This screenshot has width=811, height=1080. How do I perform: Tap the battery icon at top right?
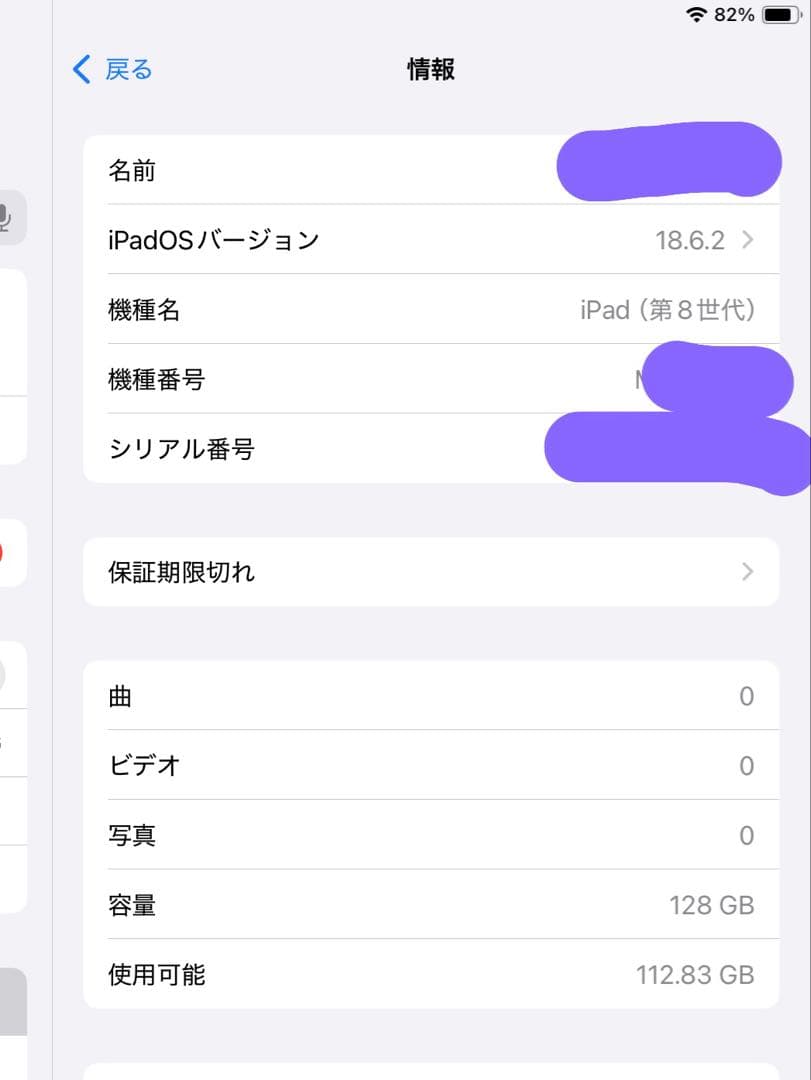(779, 14)
